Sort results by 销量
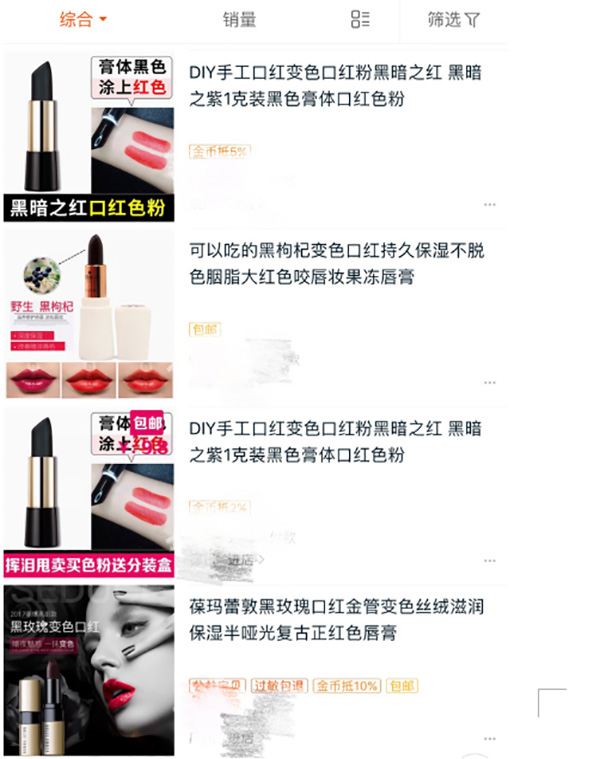Screen dimensions: 600x759 (x=239, y=20)
